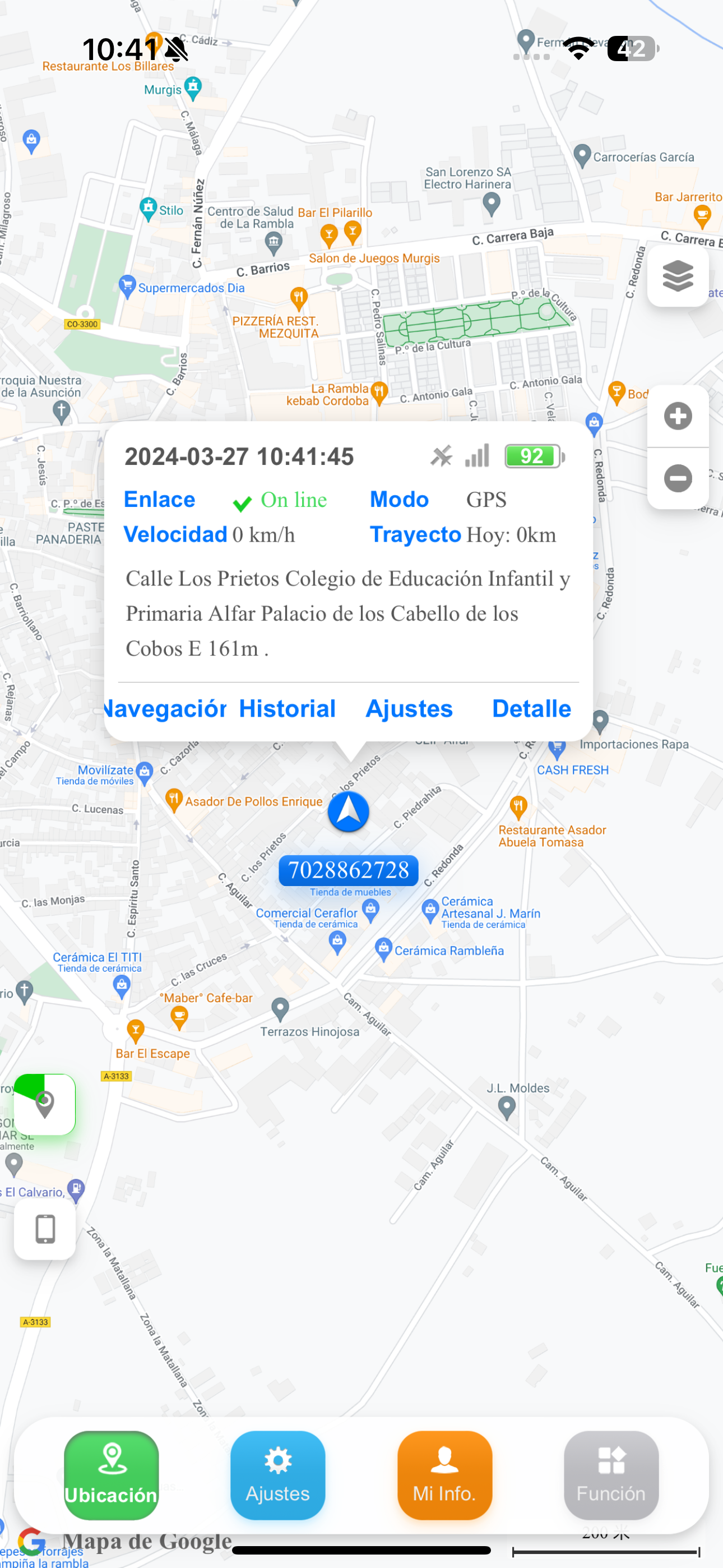Open the Función tab
The width and height of the screenshot is (723, 1568).
[610, 1474]
